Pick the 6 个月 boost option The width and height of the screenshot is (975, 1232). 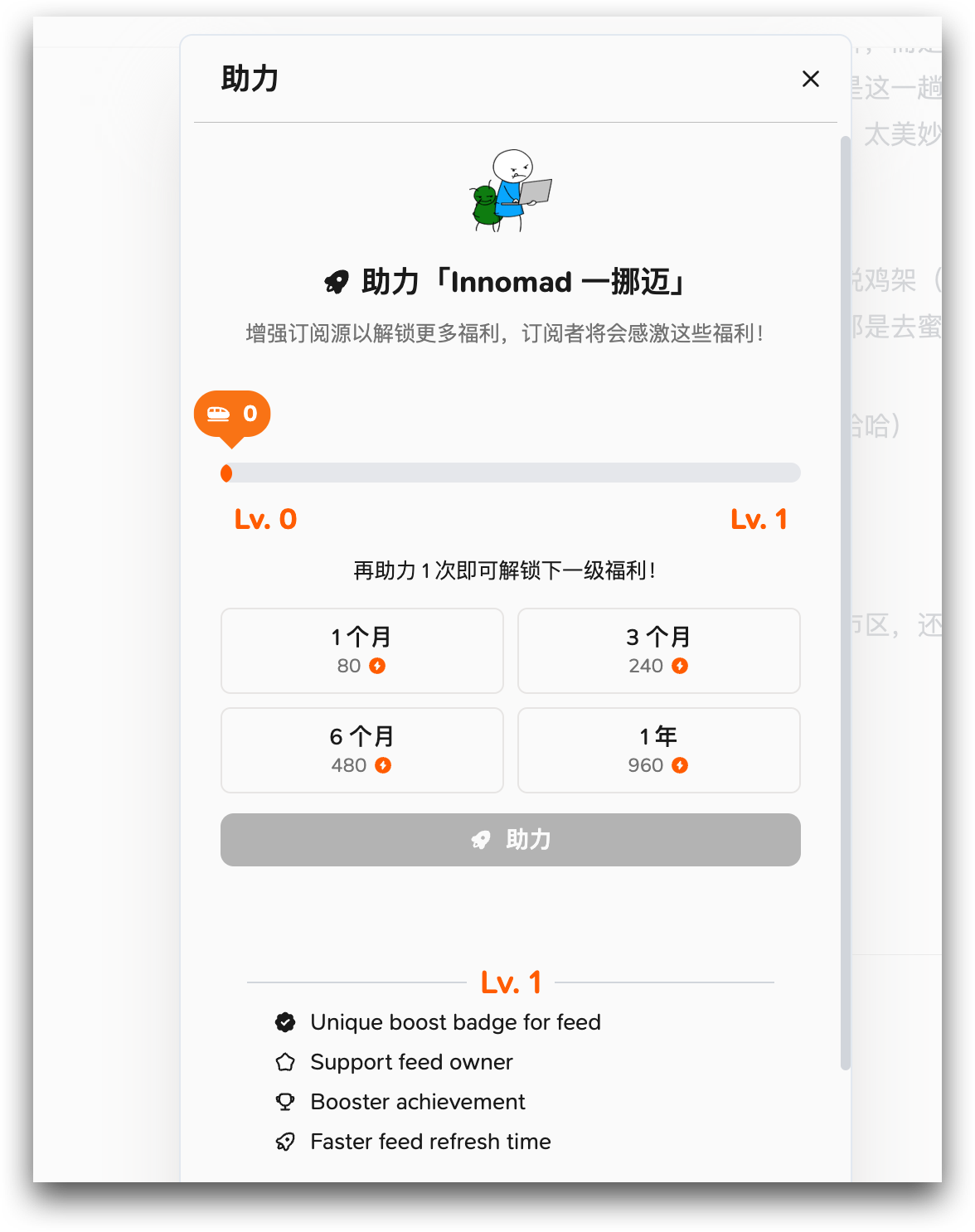click(x=361, y=750)
